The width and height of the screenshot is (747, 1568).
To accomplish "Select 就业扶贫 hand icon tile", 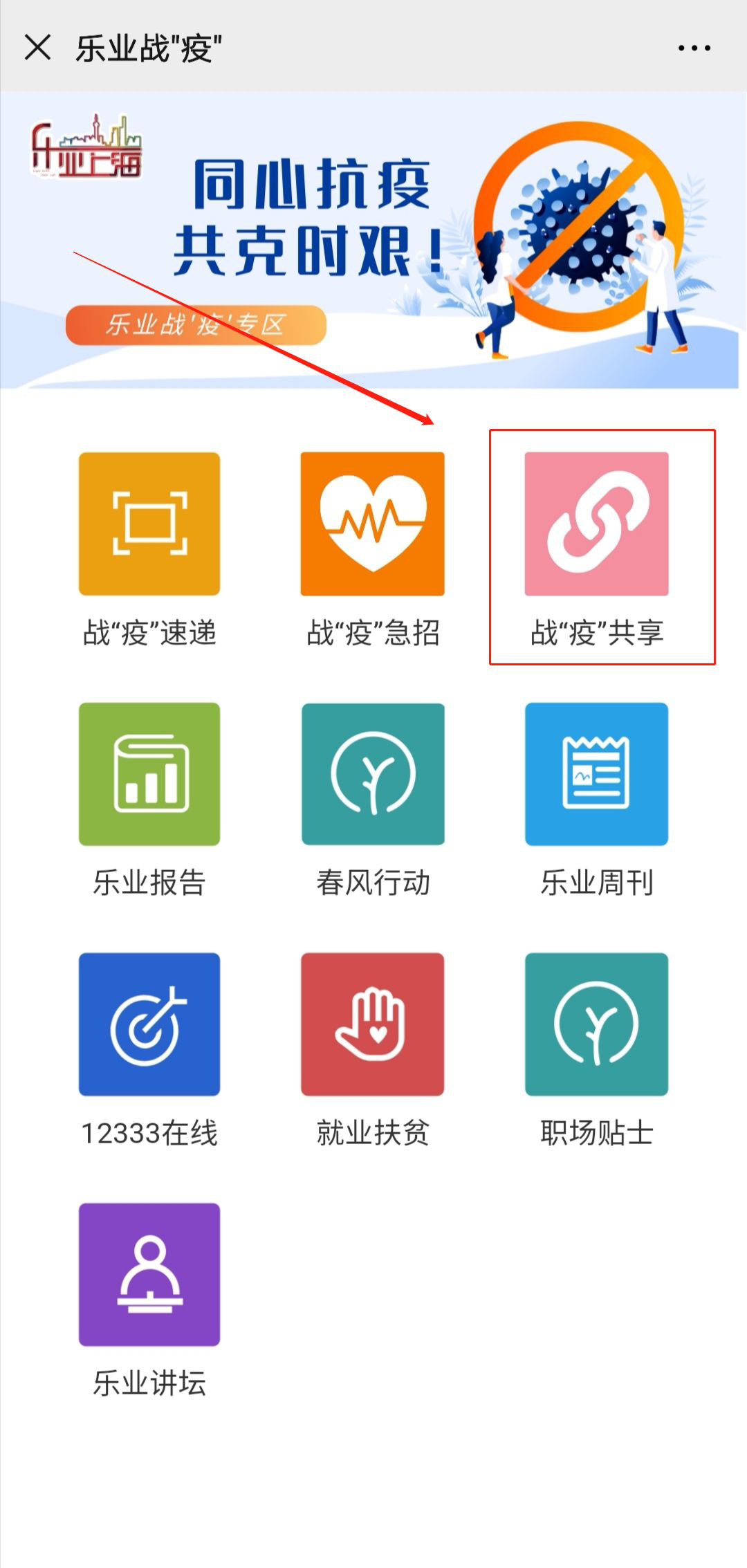I will (x=372, y=1024).
